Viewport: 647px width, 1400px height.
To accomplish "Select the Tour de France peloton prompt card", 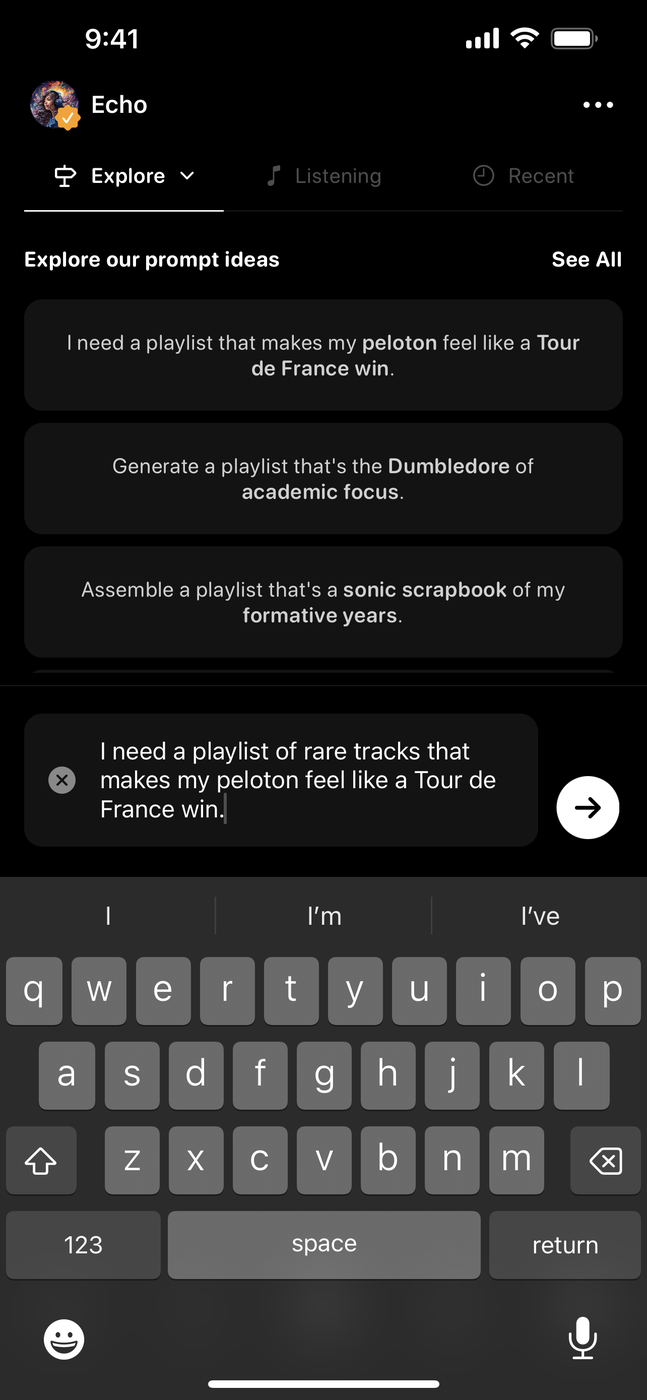I will (323, 355).
